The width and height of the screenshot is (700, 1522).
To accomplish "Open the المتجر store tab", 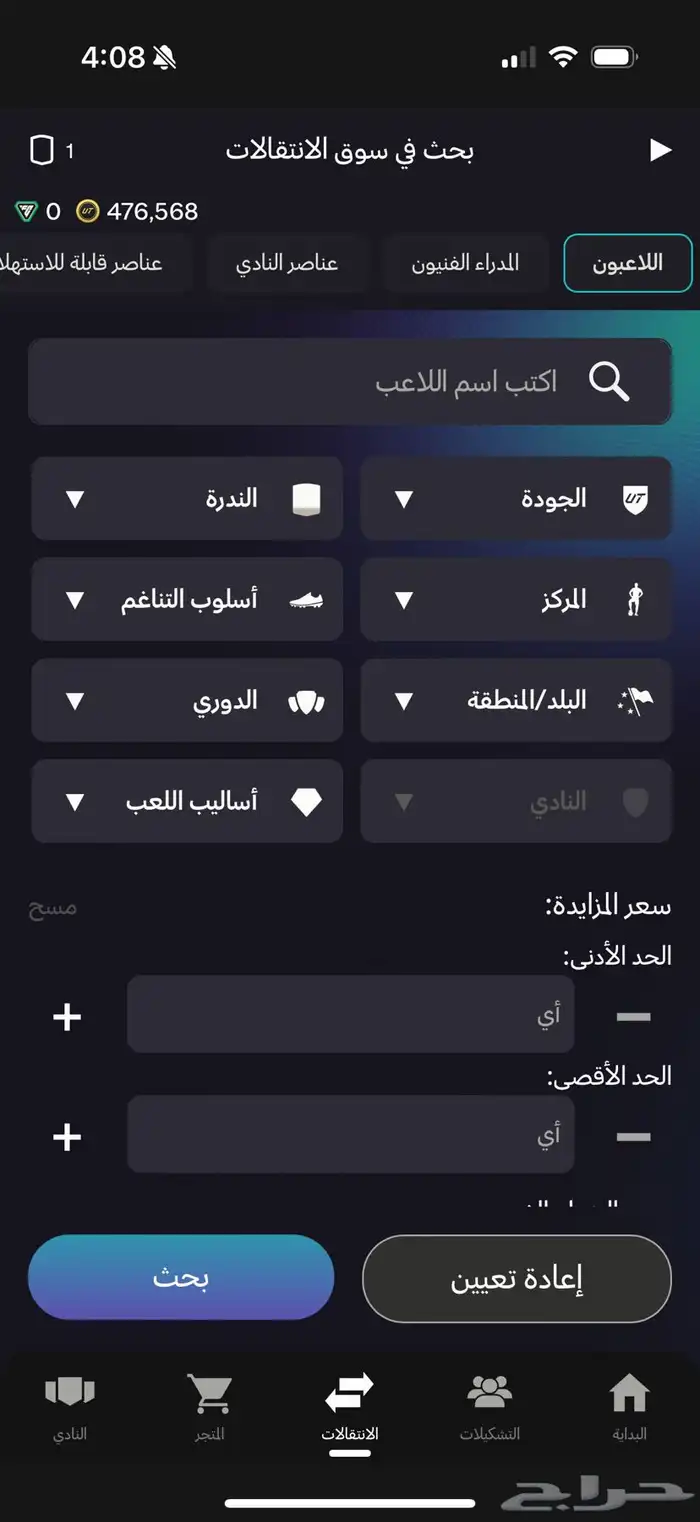I will [x=209, y=1406].
